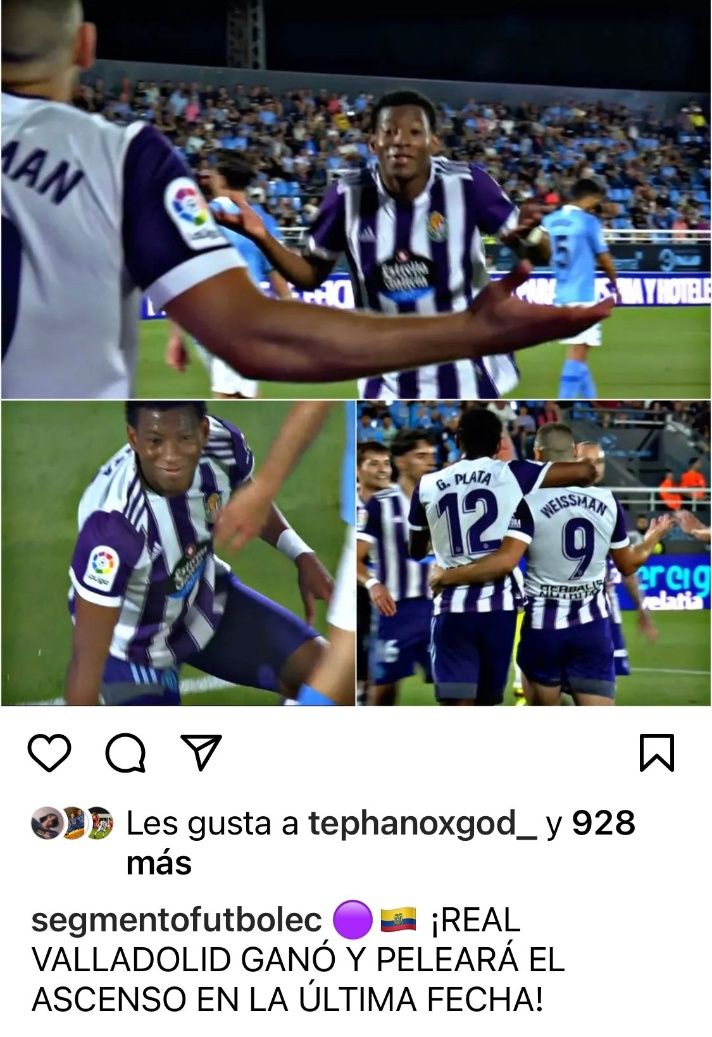Screen dimensions: 712x1037
Task: Like the Real Valladolid post
Action: coord(49,752)
